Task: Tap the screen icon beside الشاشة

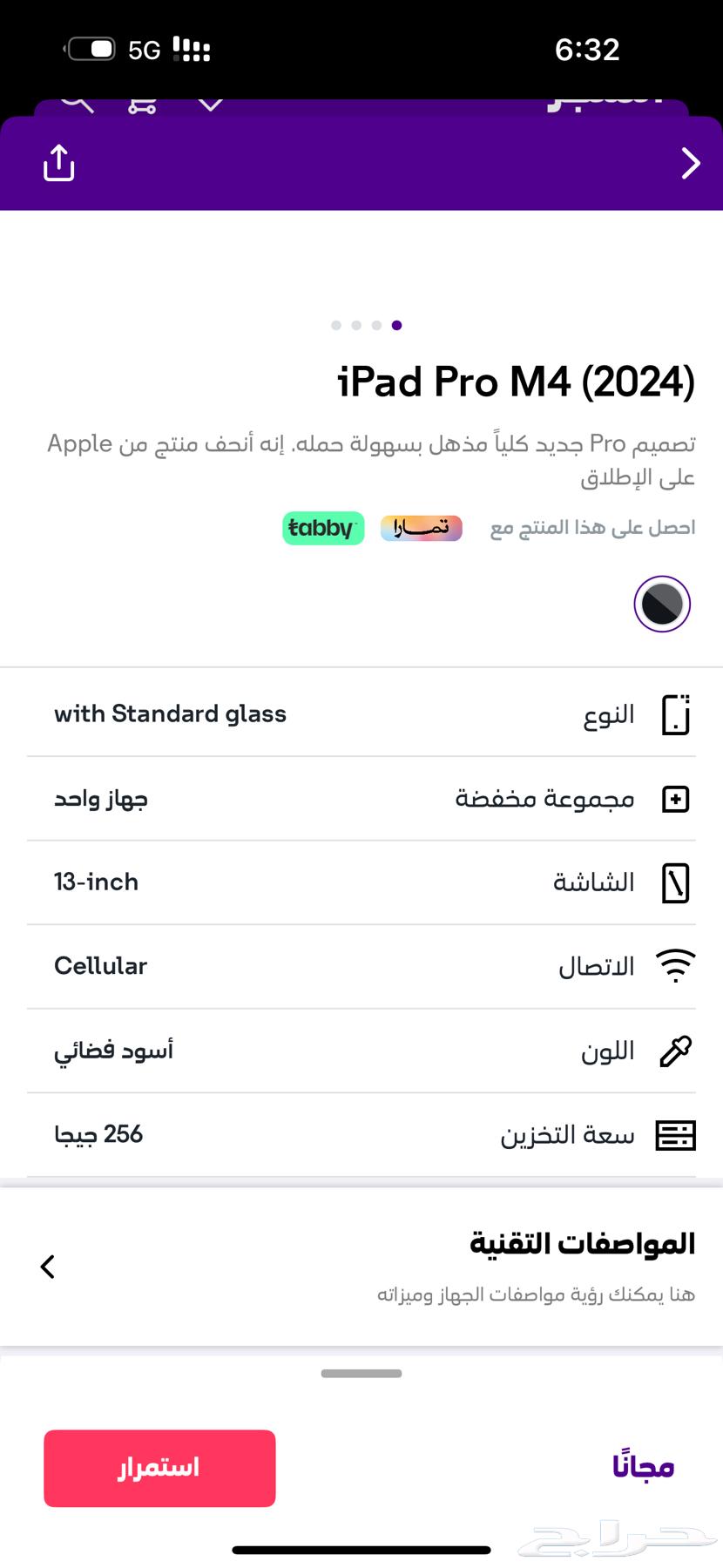Action: coord(675,882)
